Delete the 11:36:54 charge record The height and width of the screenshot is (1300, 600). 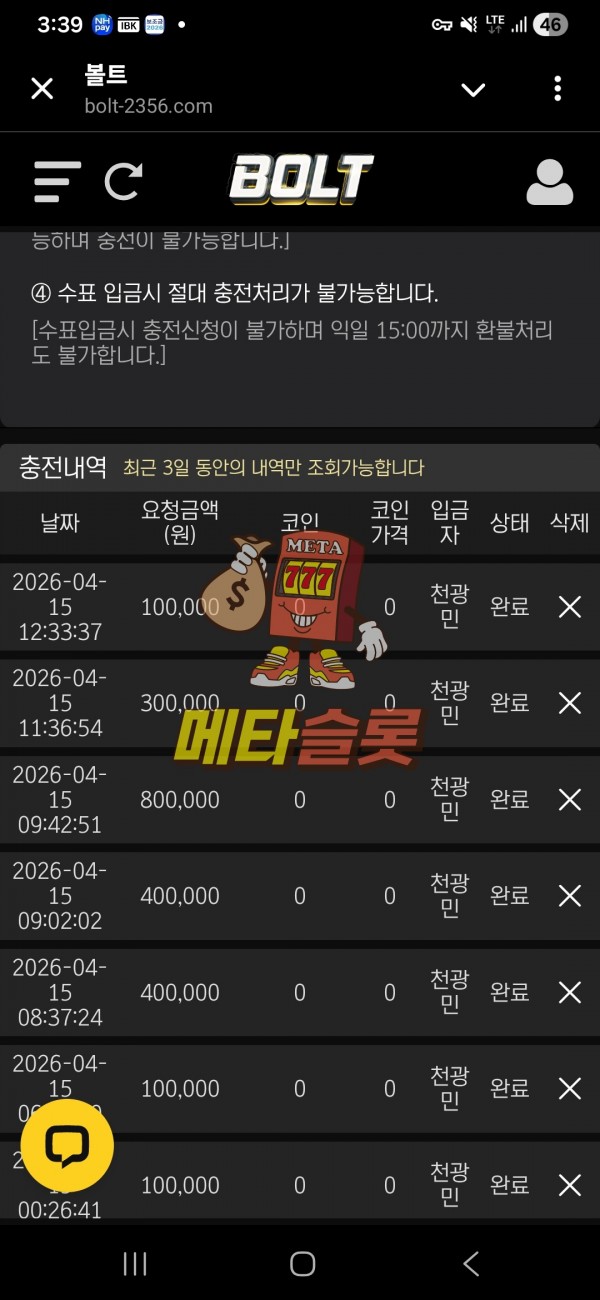569,703
